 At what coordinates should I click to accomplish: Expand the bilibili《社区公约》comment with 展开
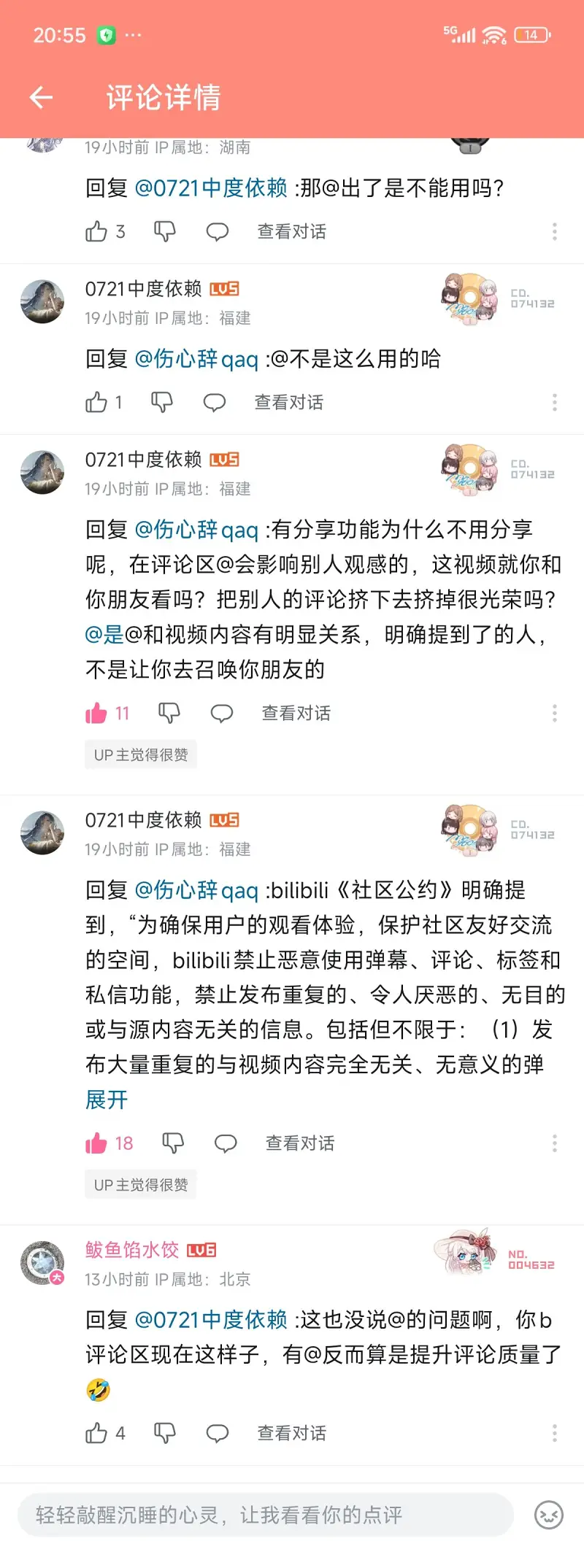(x=107, y=1099)
